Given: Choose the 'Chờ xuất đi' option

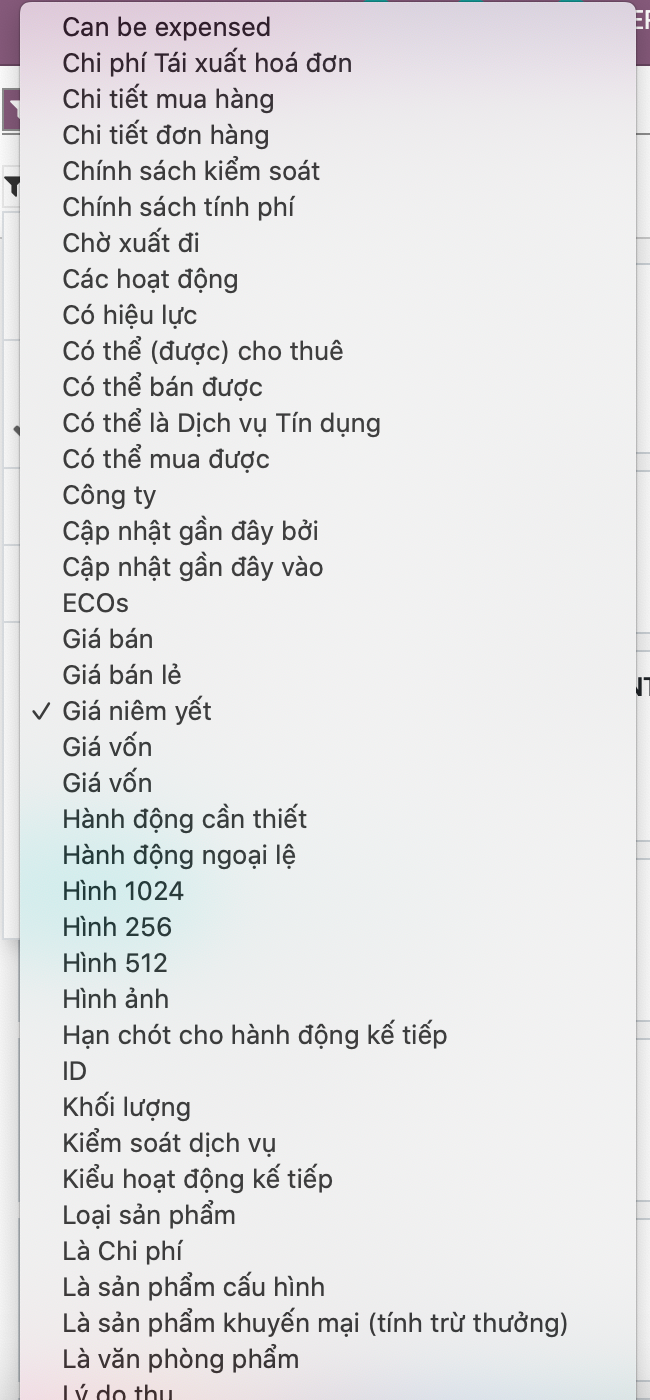Looking at the screenshot, I should coord(131,243).
